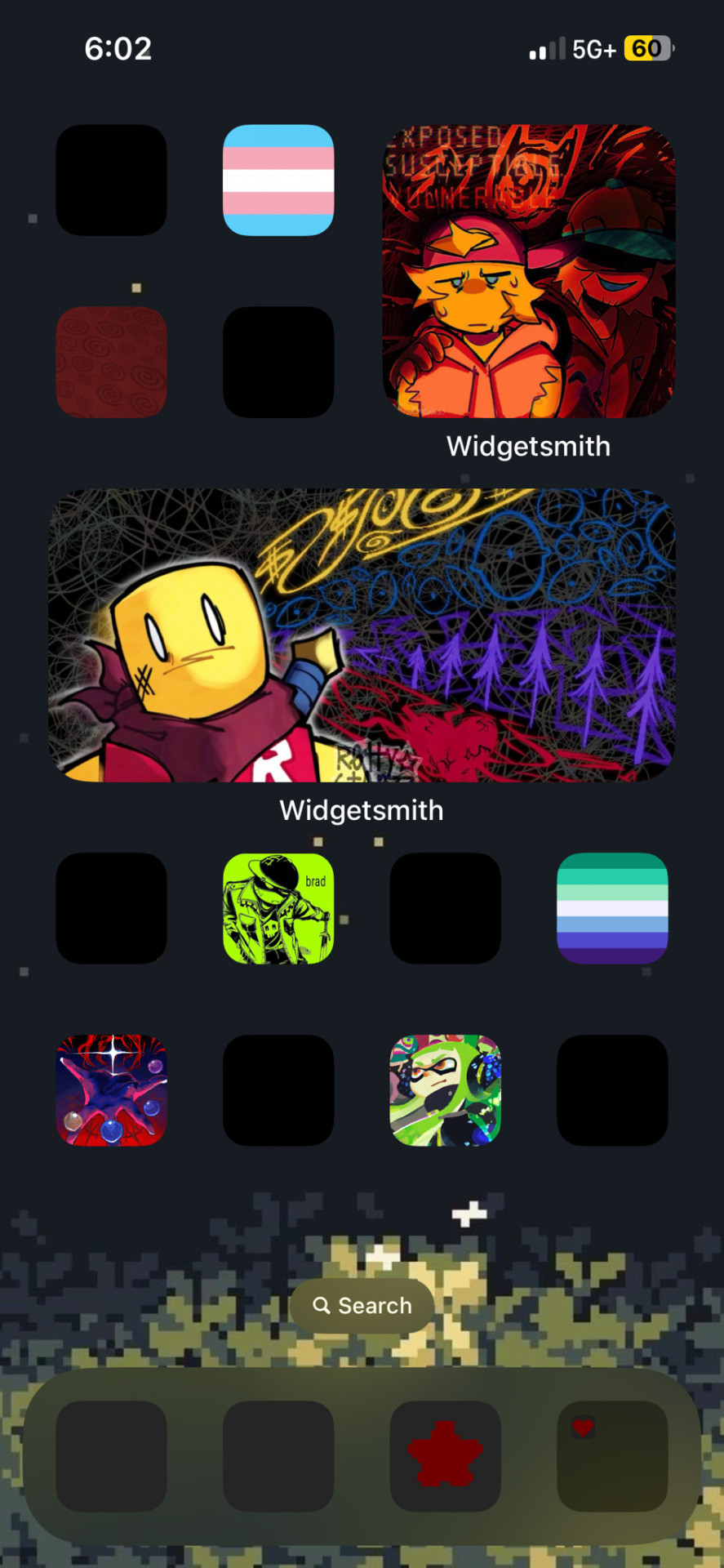The height and width of the screenshot is (1568, 724).
Task: Open the teal and purple striped flag icon
Action: click(612, 908)
